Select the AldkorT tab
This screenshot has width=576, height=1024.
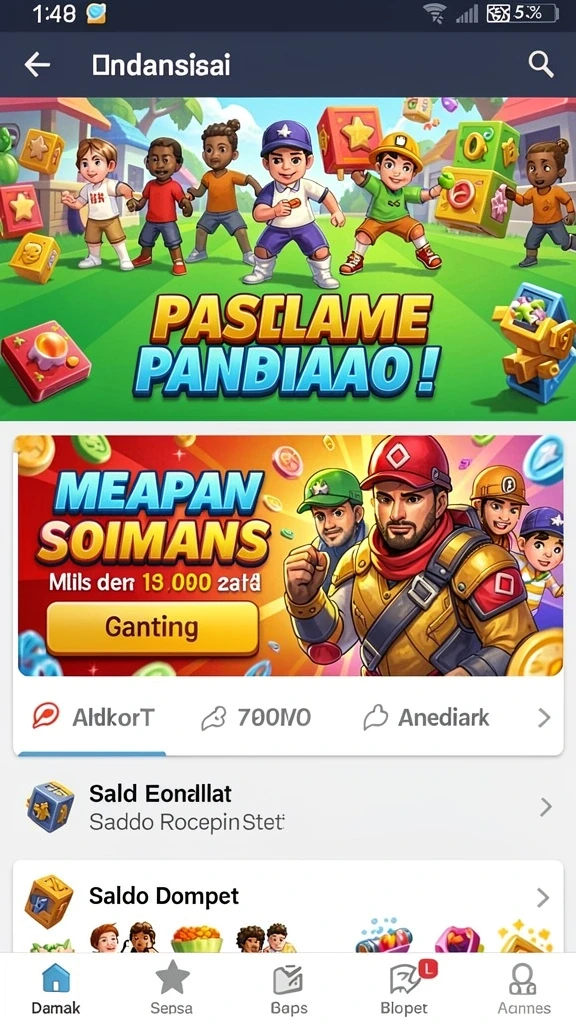[93, 718]
